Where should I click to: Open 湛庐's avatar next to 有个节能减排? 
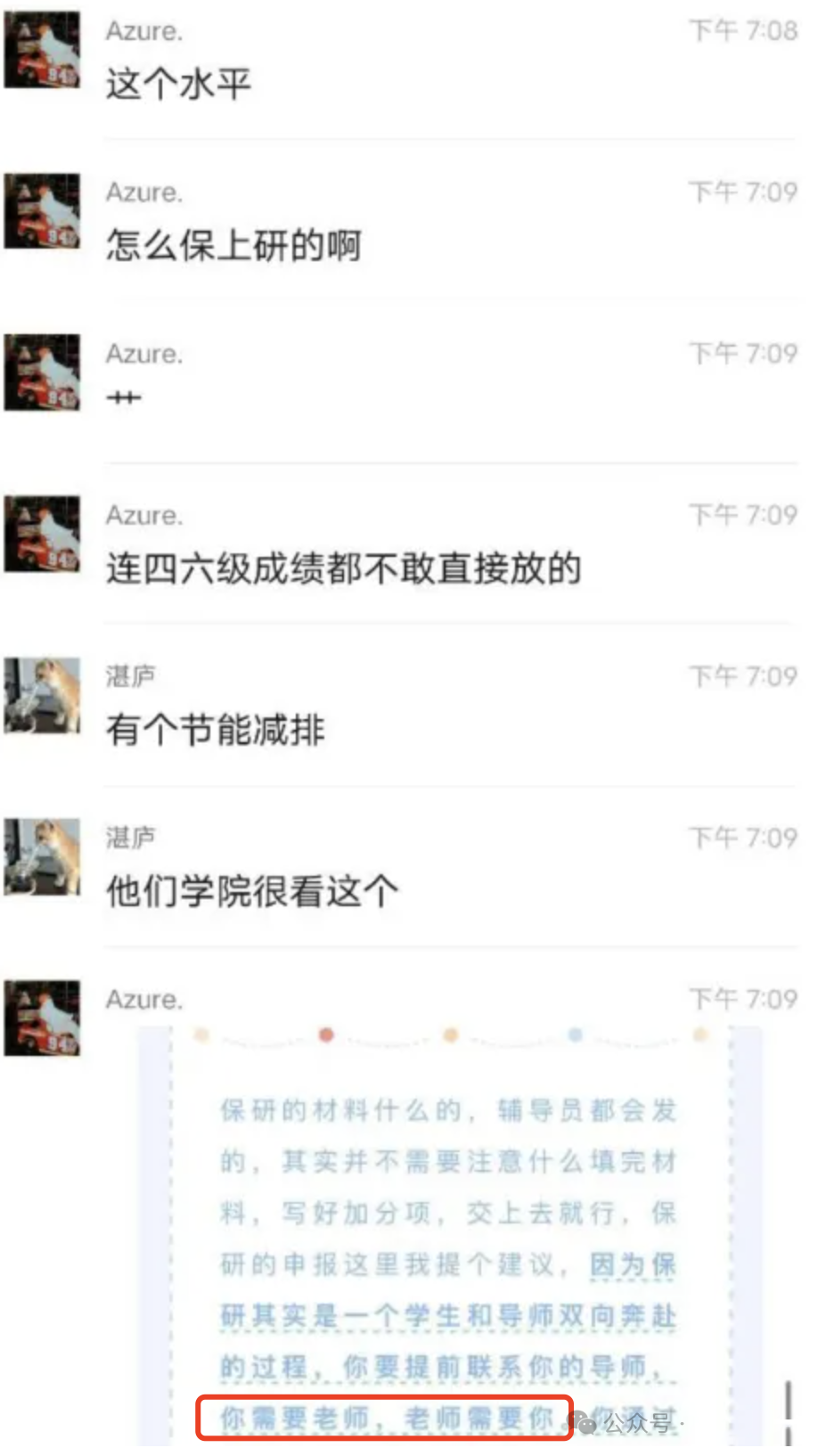pyautogui.click(x=42, y=695)
